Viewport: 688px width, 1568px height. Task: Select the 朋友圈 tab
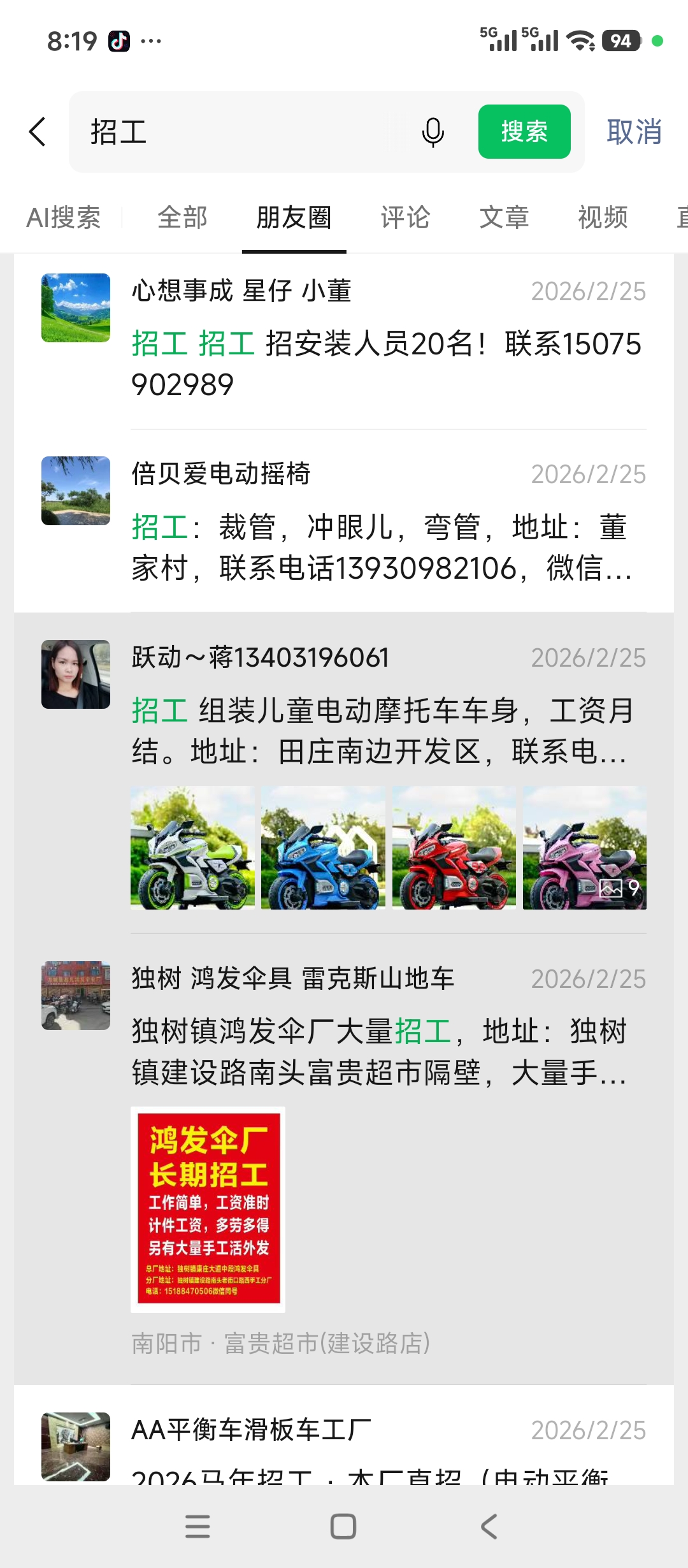294,218
